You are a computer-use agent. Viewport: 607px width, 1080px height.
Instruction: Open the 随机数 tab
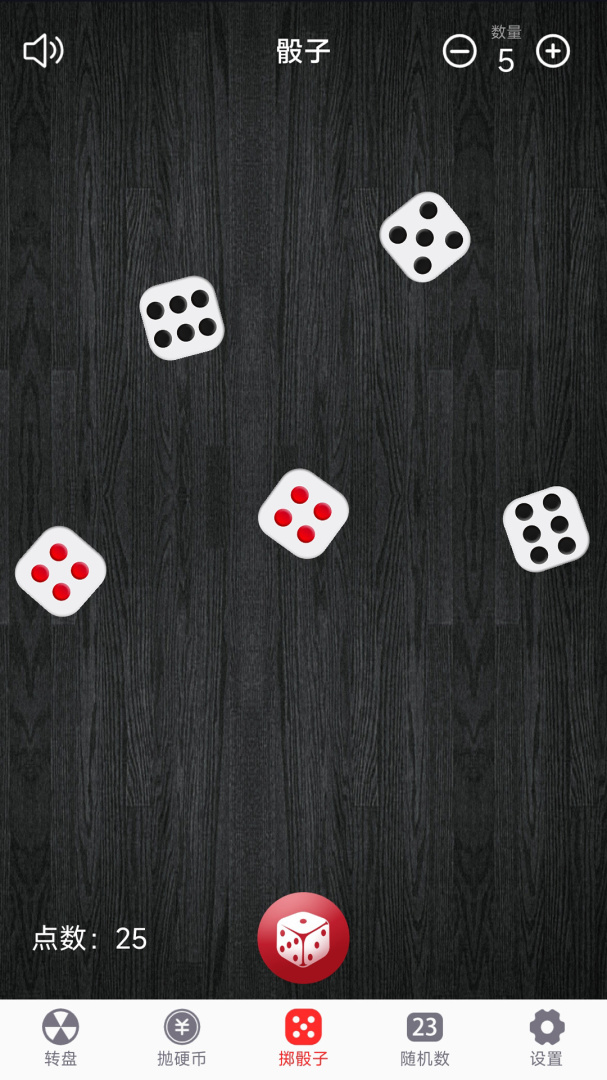point(425,1038)
